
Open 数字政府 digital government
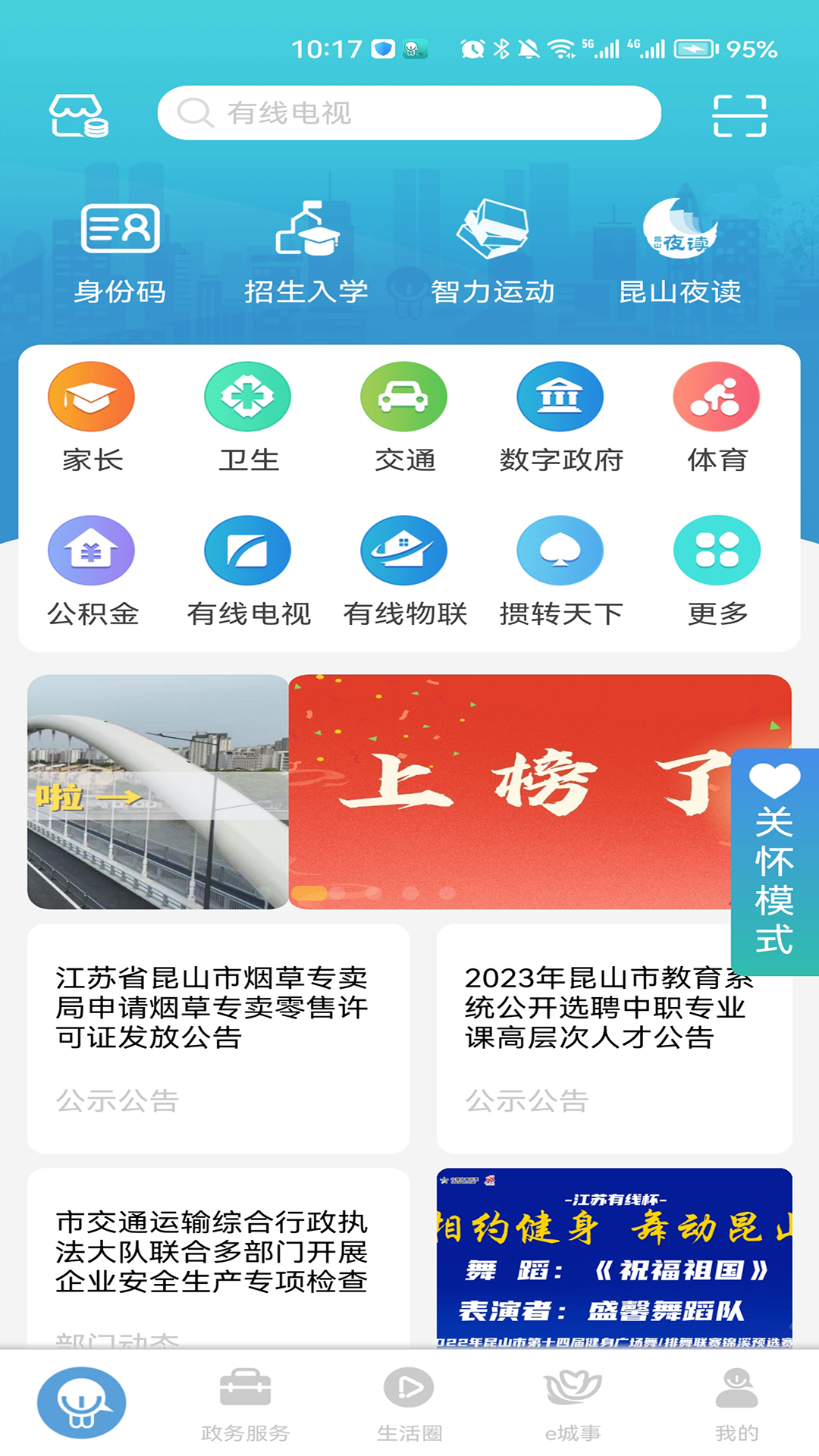[x=560, y=417]
